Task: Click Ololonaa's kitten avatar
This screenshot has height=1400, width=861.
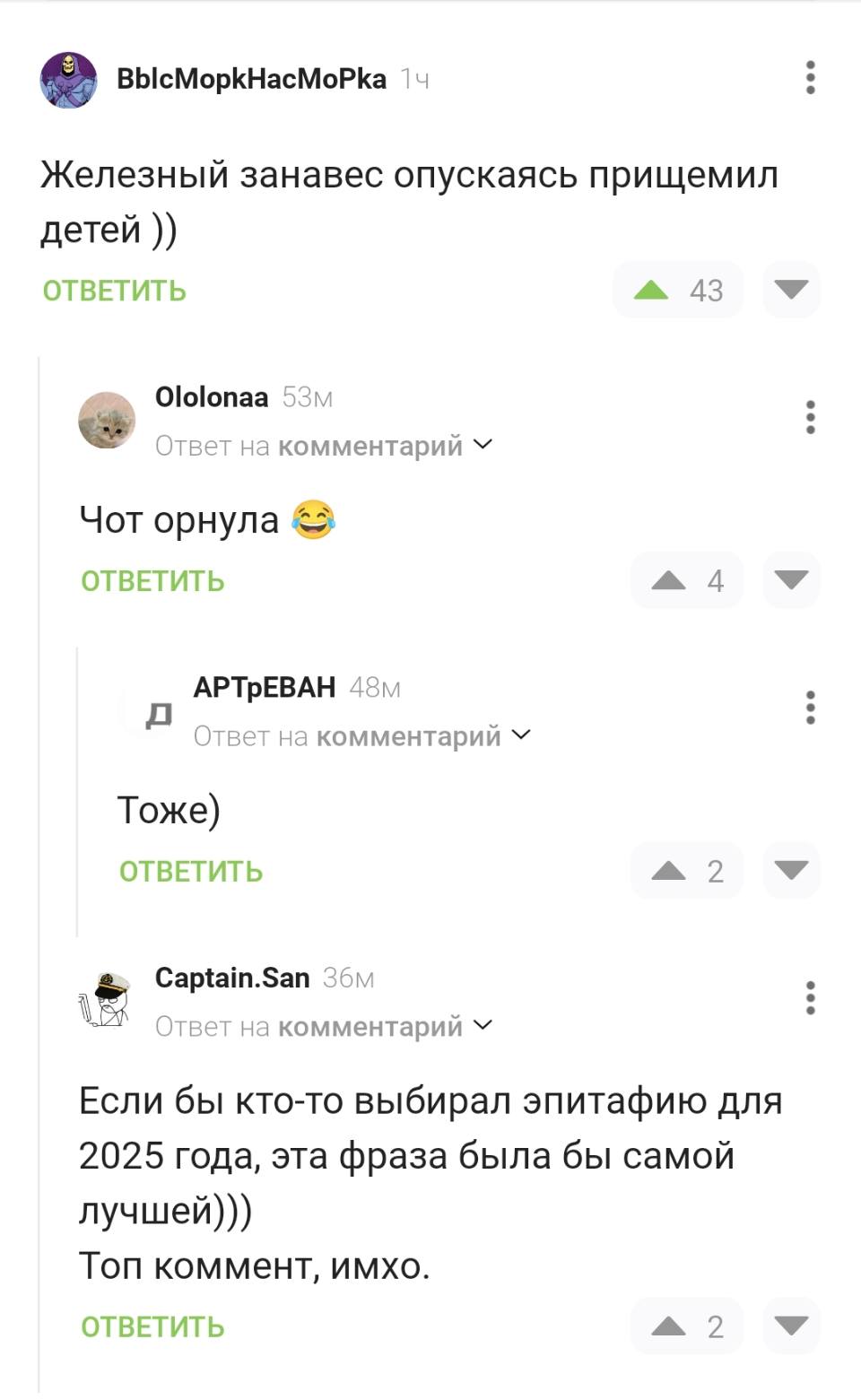Action: pos(107,420)
